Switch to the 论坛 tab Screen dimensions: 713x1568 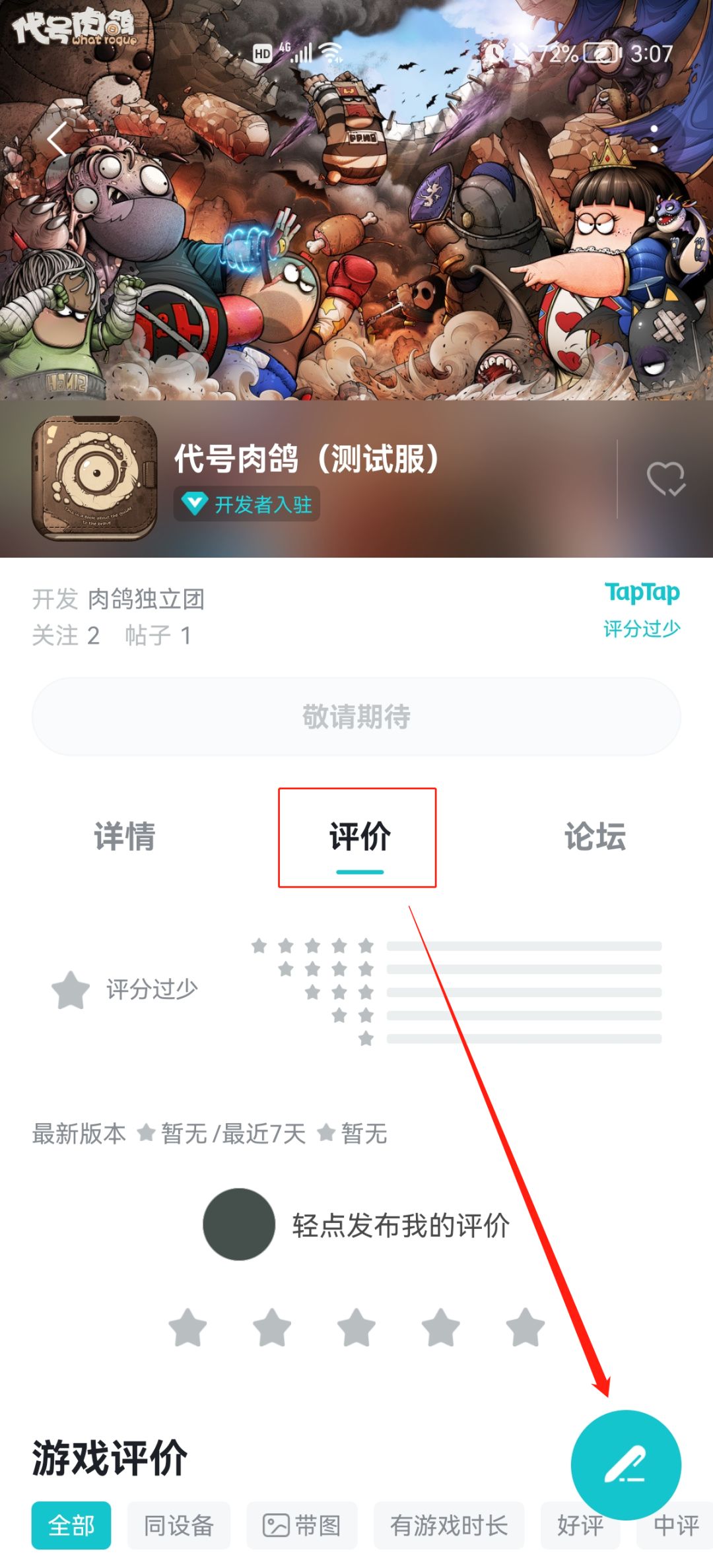pyautogui.click(x=595, y=837)
